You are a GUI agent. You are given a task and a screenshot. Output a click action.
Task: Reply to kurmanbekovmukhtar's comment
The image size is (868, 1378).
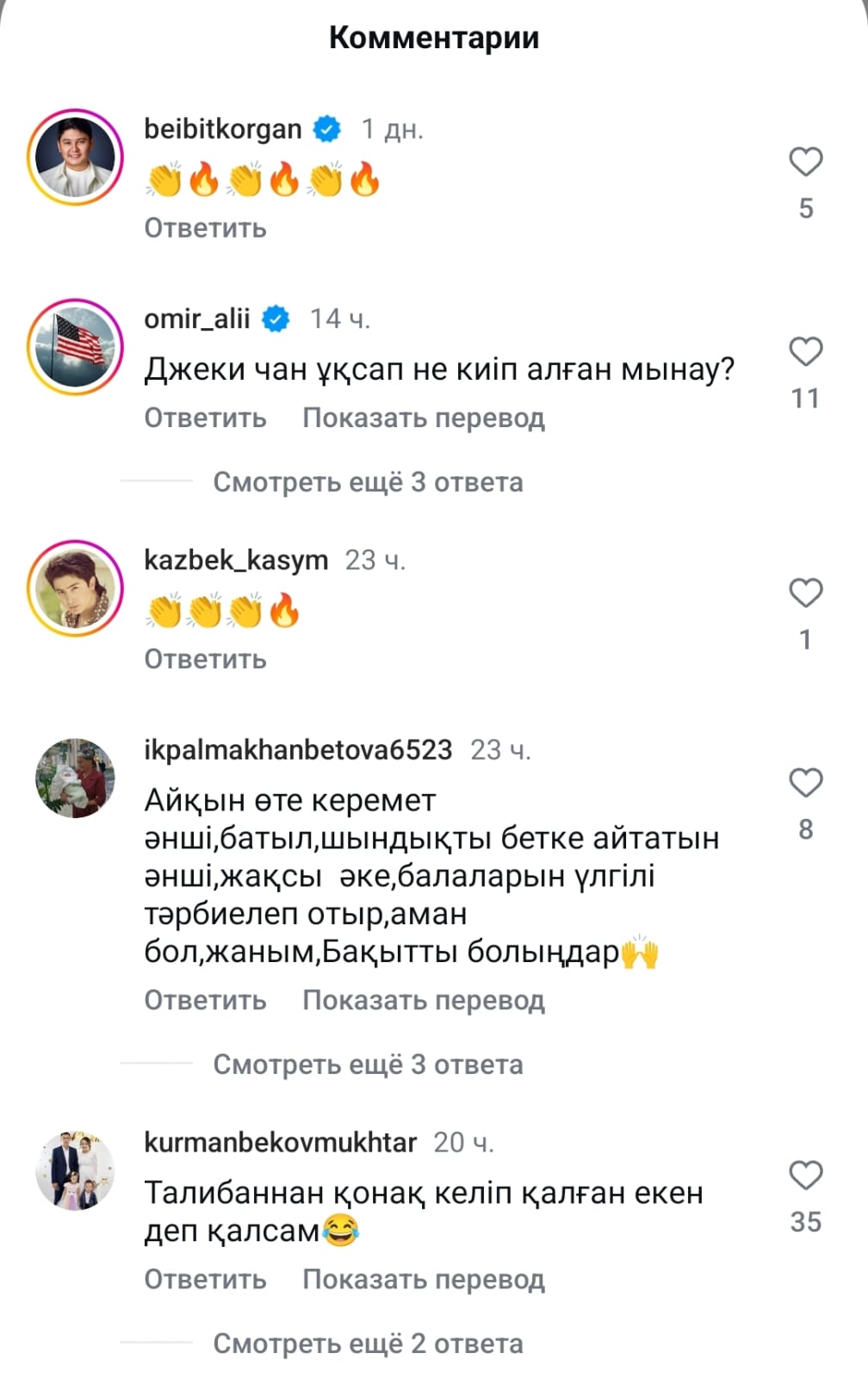[205, 1279]
